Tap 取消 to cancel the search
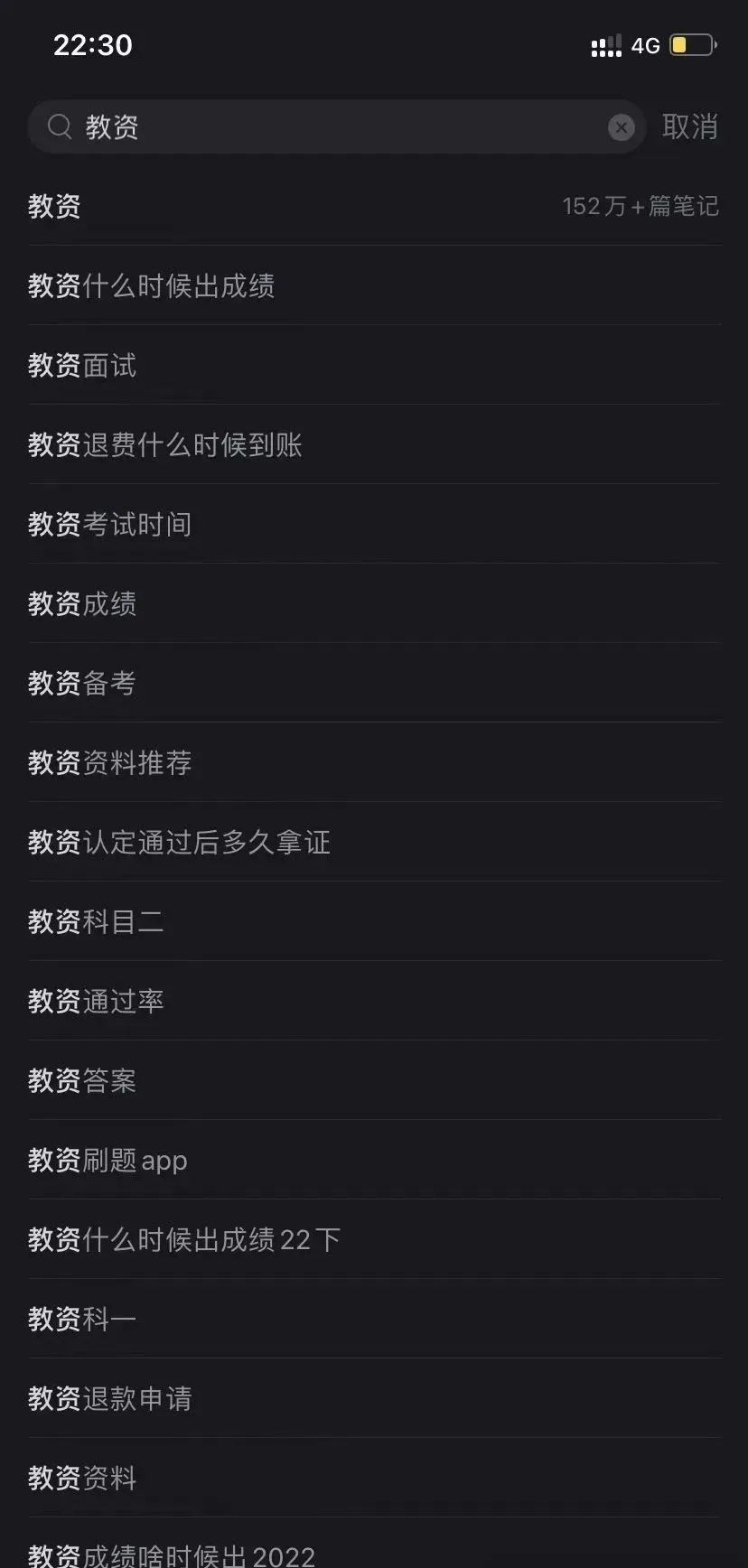Screen dimensions: 748x1568 (x=690, y=126)
